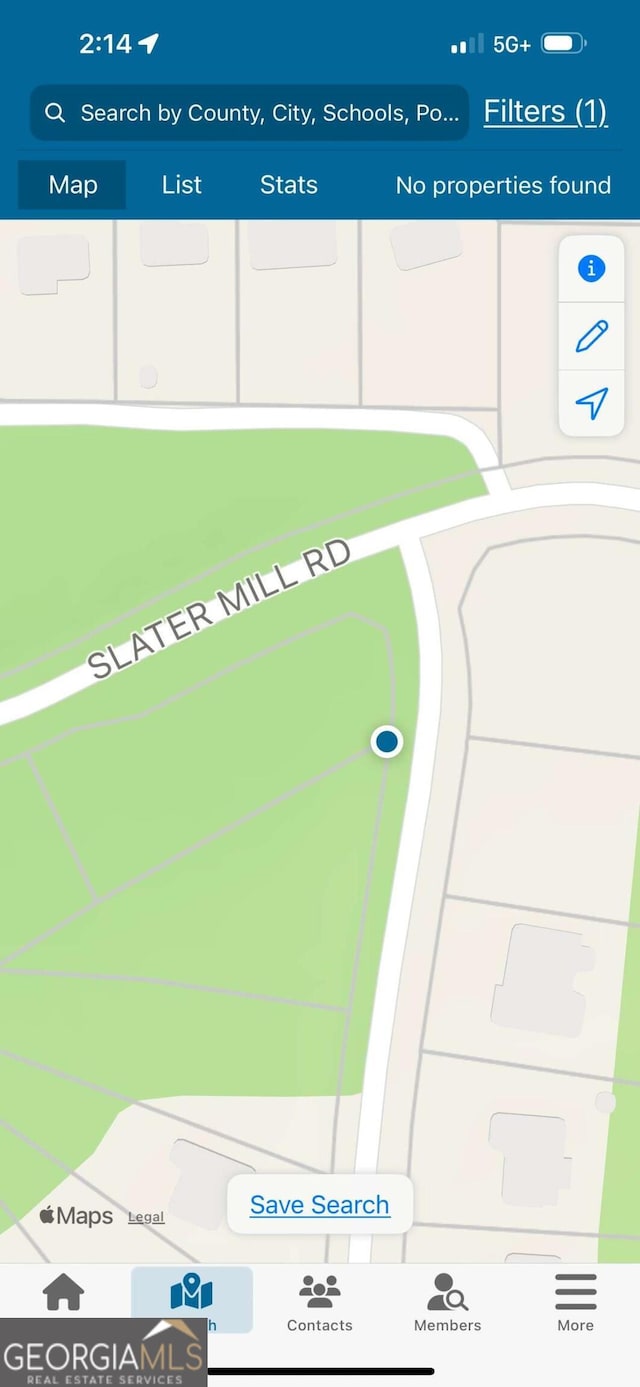
Task: Open the More menu
Action: click(575, 1303)
